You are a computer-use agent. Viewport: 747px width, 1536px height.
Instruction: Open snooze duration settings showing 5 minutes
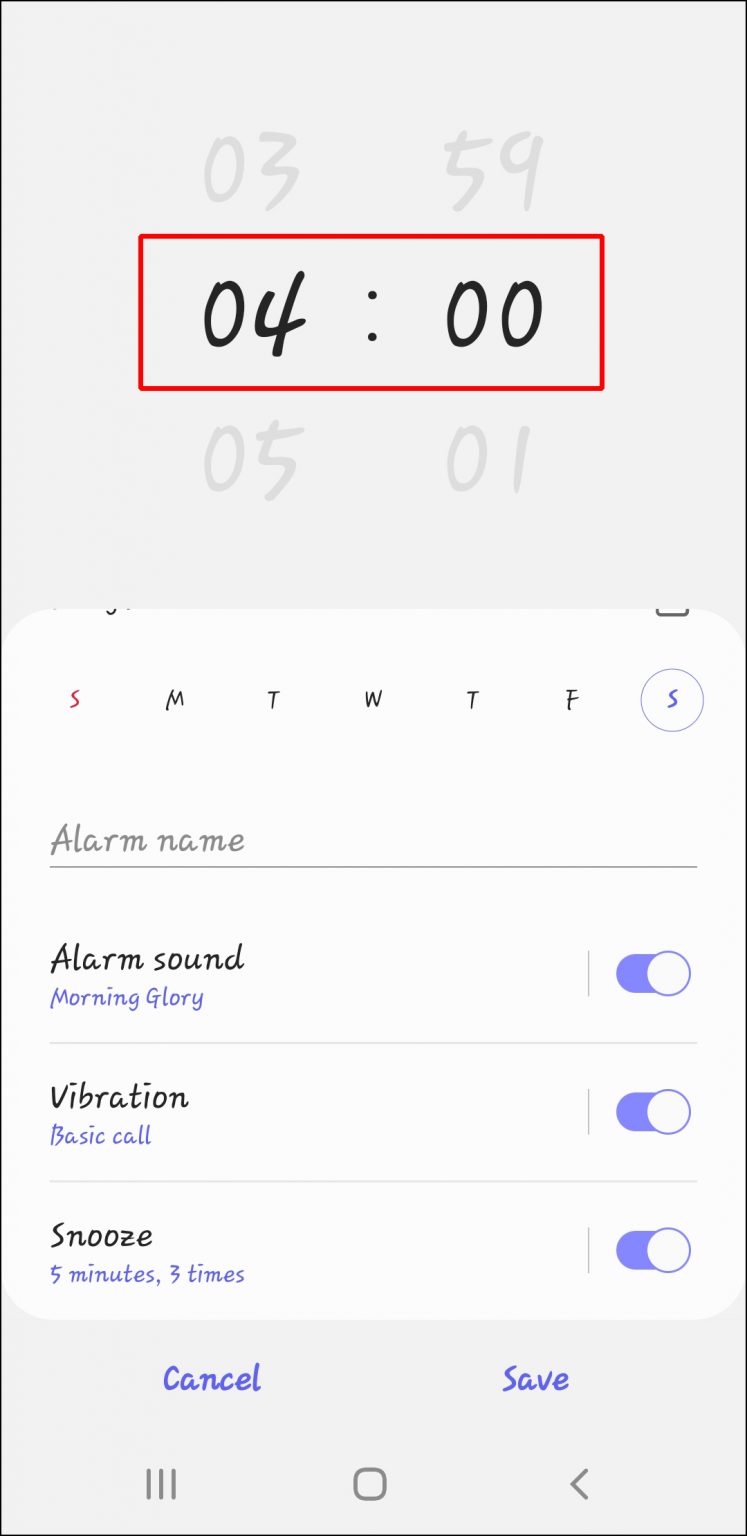148,1273
